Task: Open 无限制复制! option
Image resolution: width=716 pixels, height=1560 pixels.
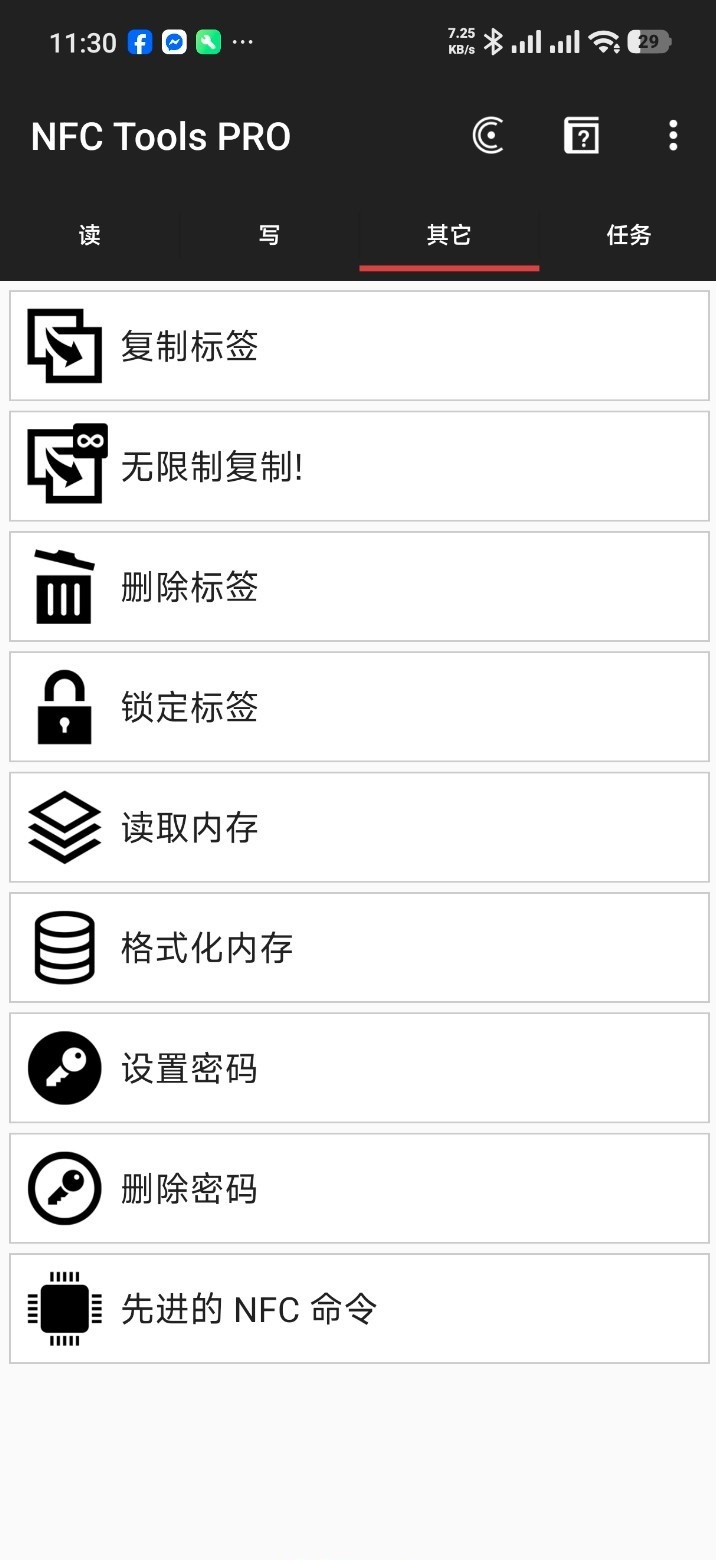Action: click(x=358, y=466)
